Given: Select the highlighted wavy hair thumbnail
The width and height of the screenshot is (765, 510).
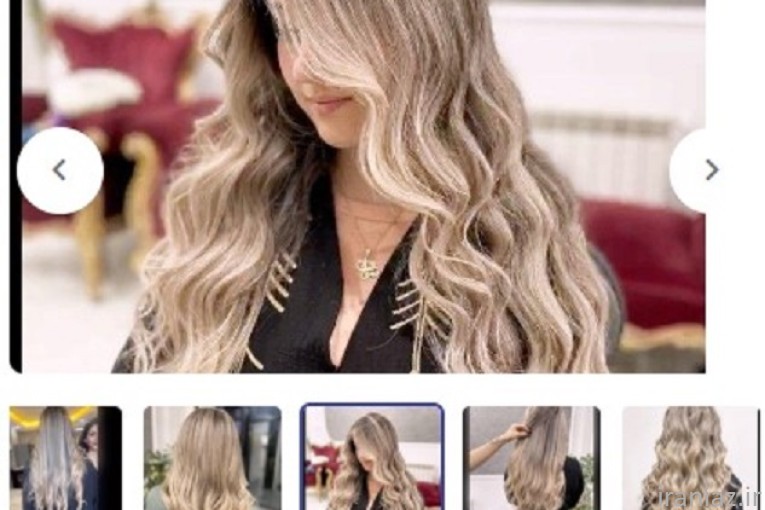Looking at the screenshot, I should click(x=372, y=458).
